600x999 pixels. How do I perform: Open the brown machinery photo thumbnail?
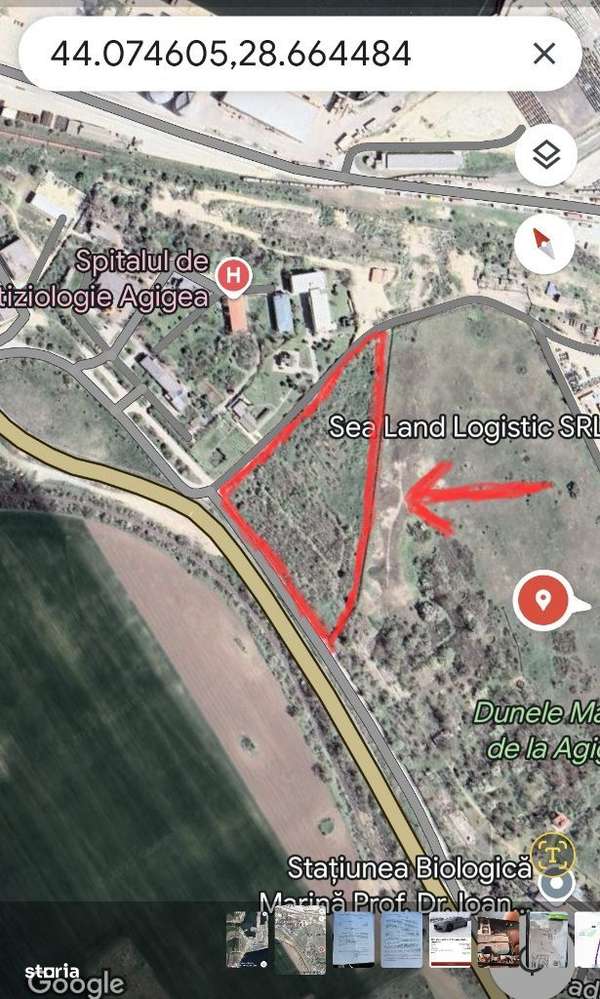point(498,939)
